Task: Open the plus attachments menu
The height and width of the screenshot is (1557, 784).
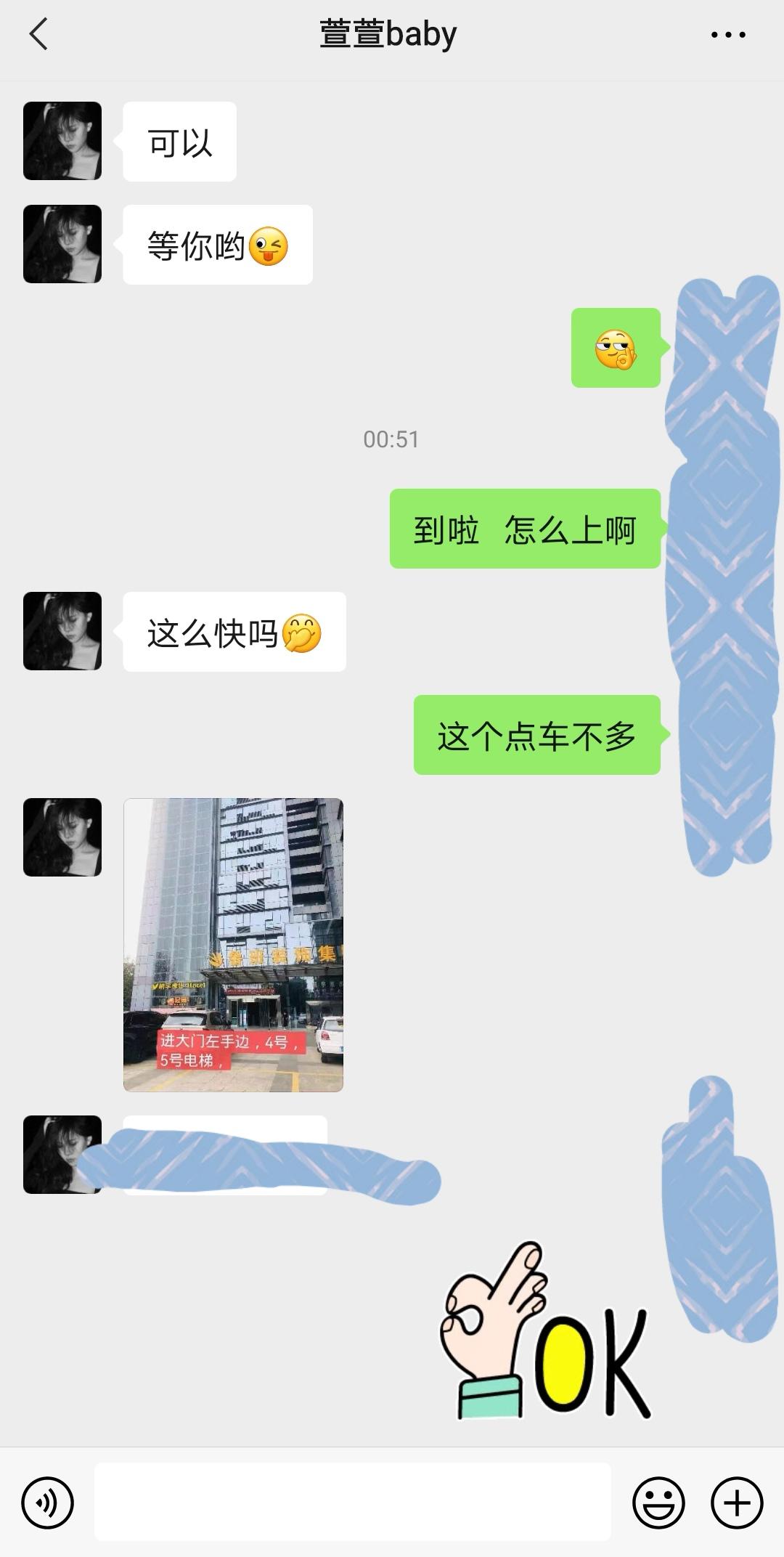Action: pyautogui.click(x=737, y=1502)
